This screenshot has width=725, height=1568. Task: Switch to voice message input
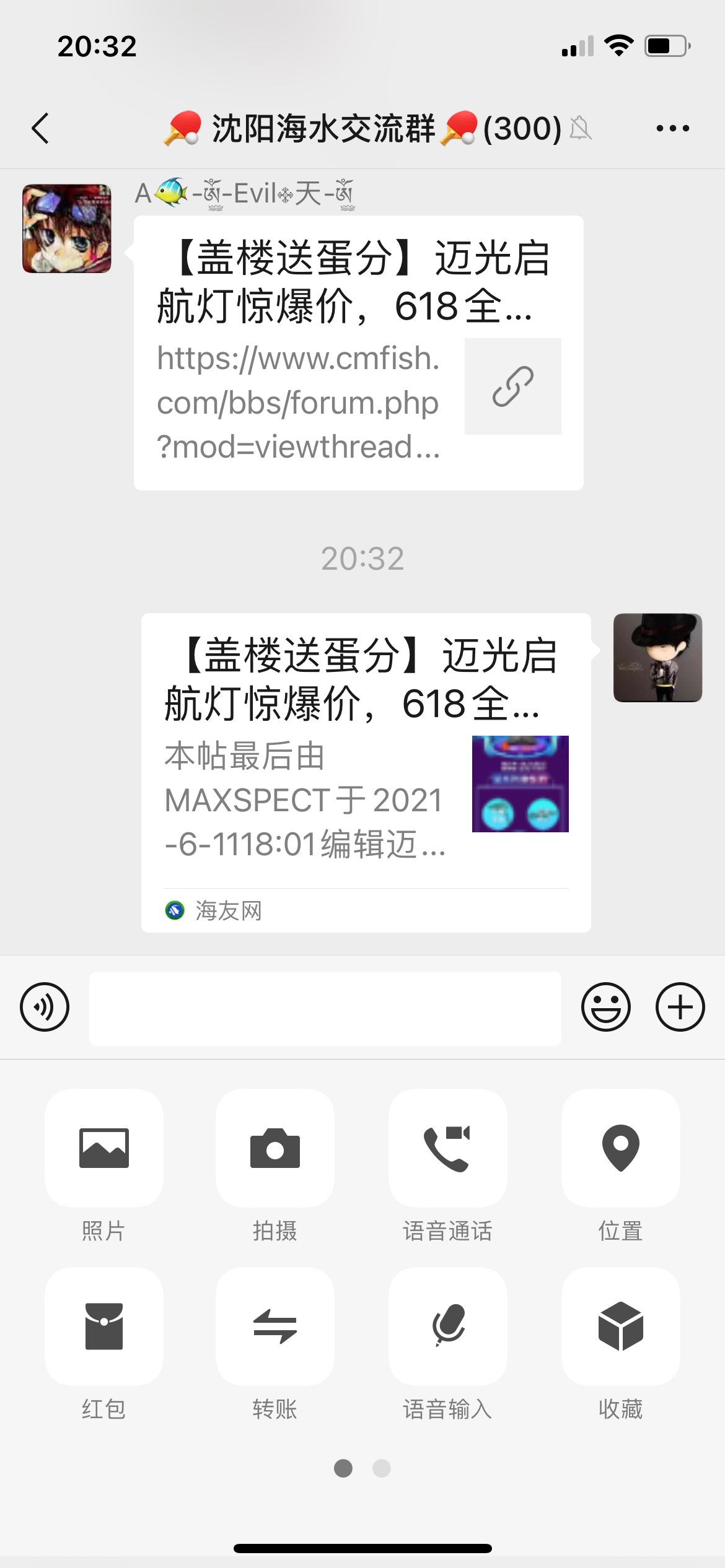45,1007
